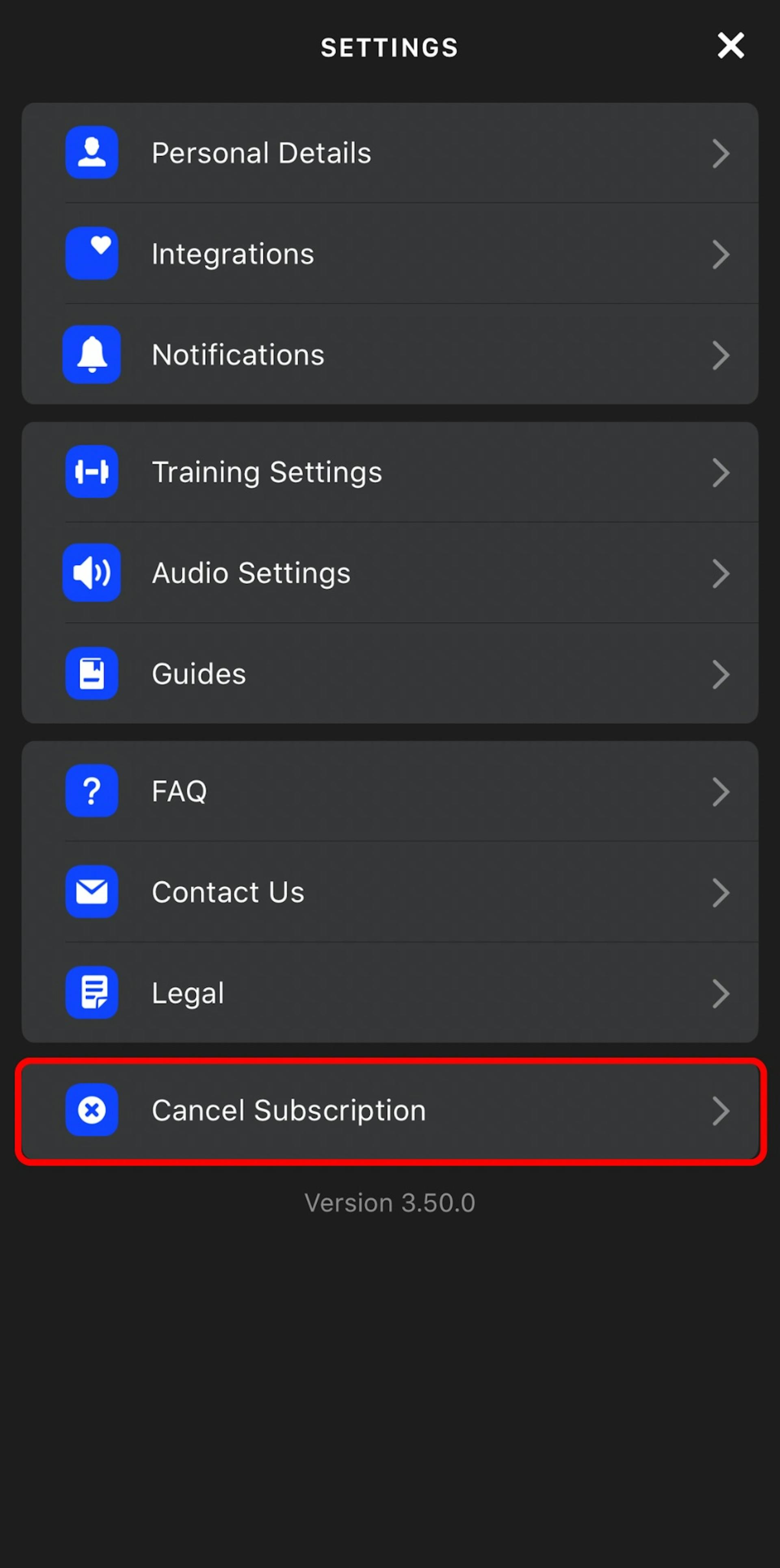The height and width of the screenshot is (1568, 780).
Task: Open Notifications settings
Action: coord(390,355)
